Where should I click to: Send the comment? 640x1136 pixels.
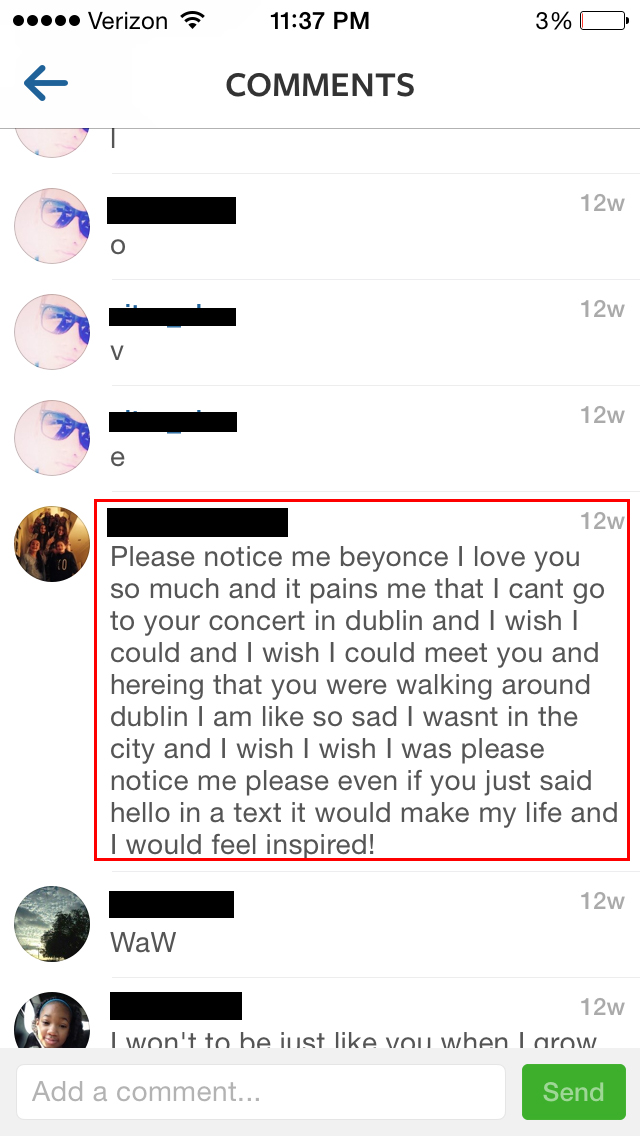573,1091
